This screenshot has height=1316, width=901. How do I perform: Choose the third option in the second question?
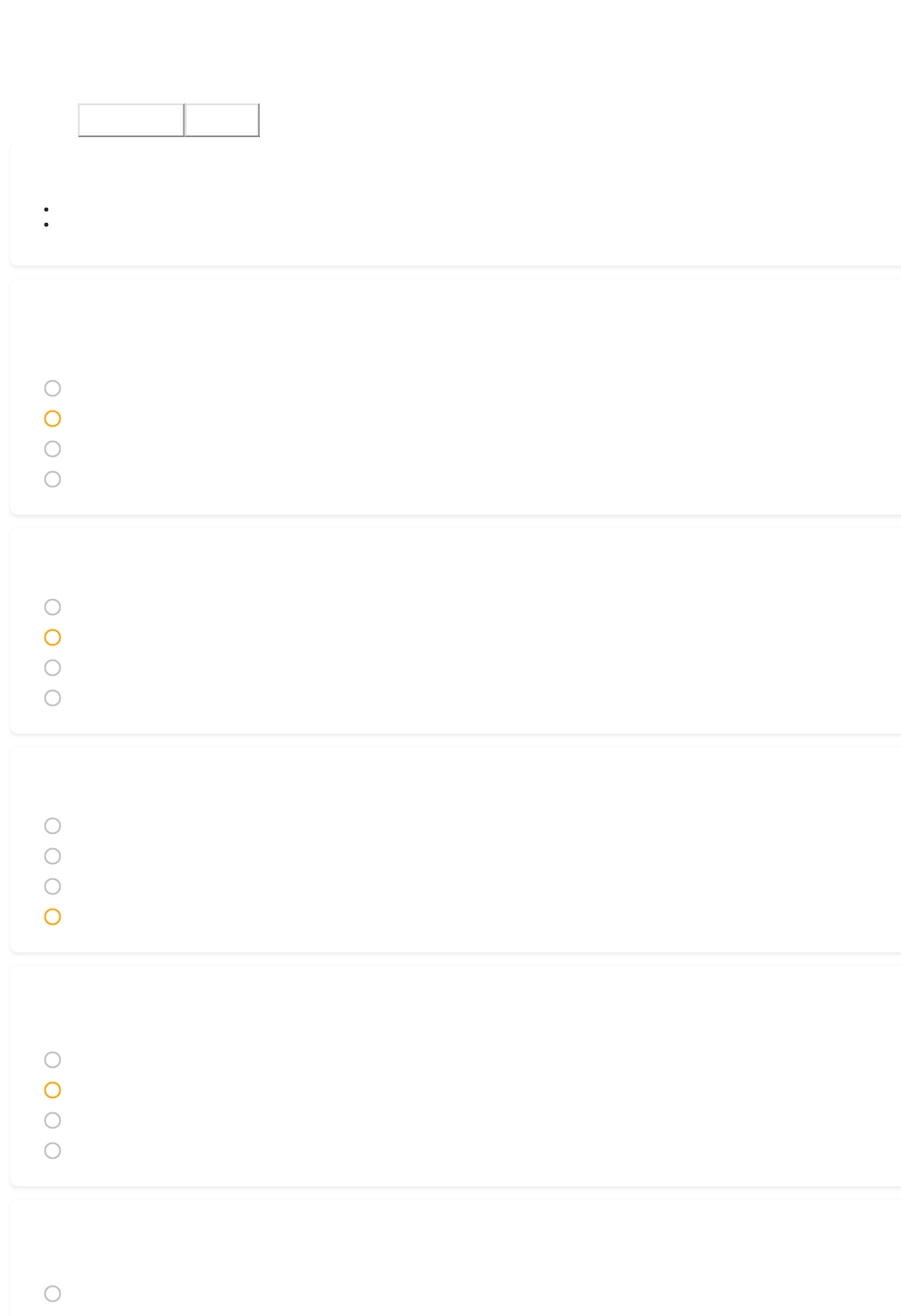[x=52, y=667]
